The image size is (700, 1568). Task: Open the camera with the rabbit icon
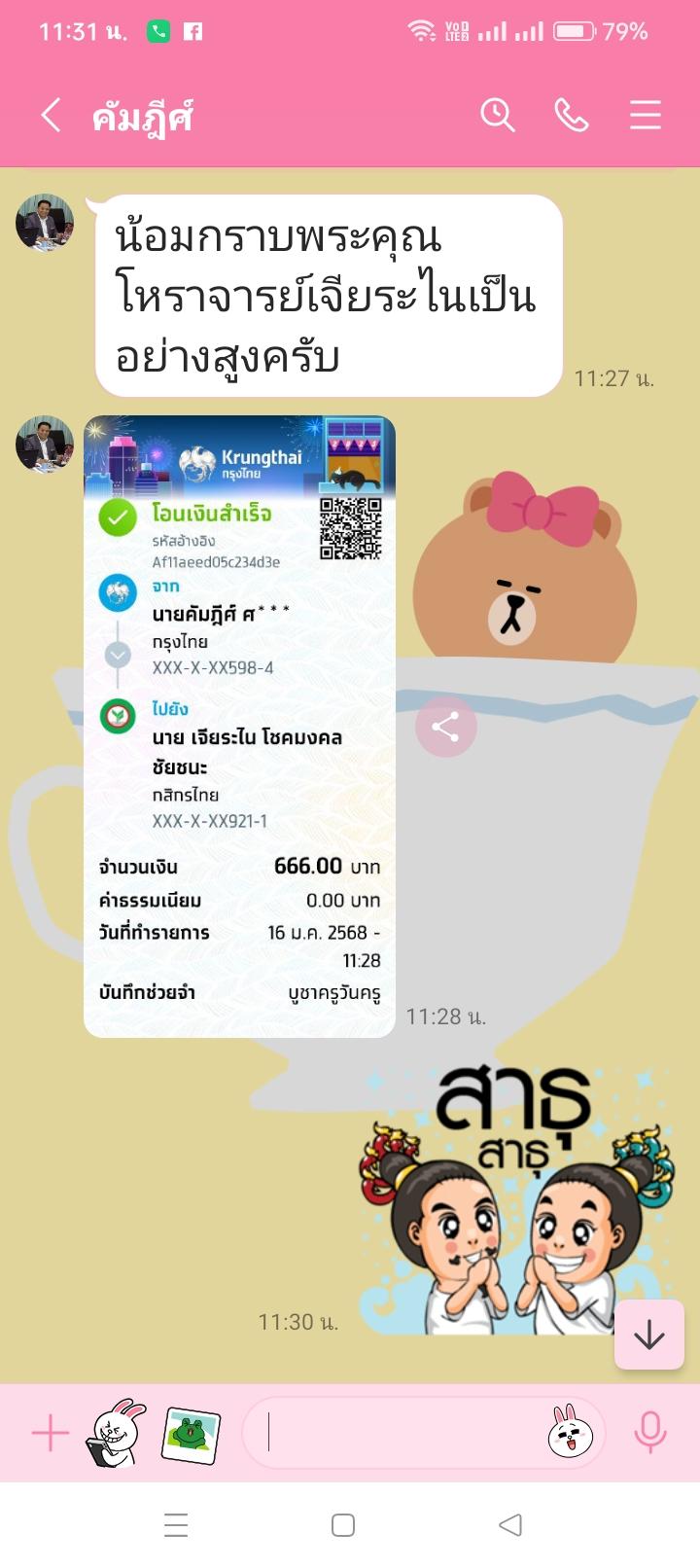pos(117,1433)
